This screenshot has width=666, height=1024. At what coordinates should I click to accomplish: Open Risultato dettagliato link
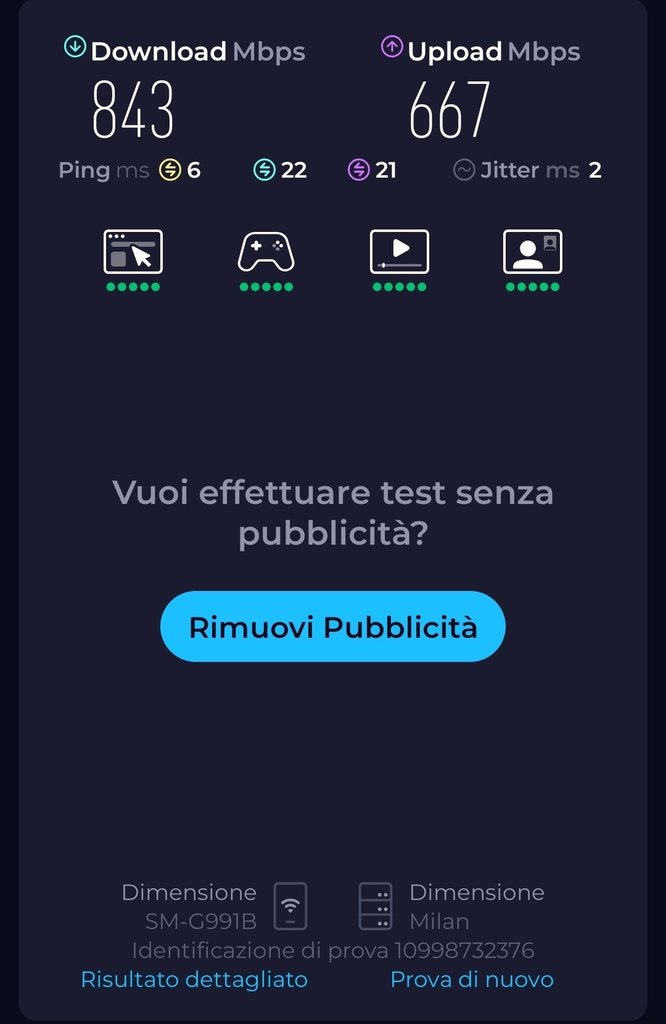pos(194,979)
